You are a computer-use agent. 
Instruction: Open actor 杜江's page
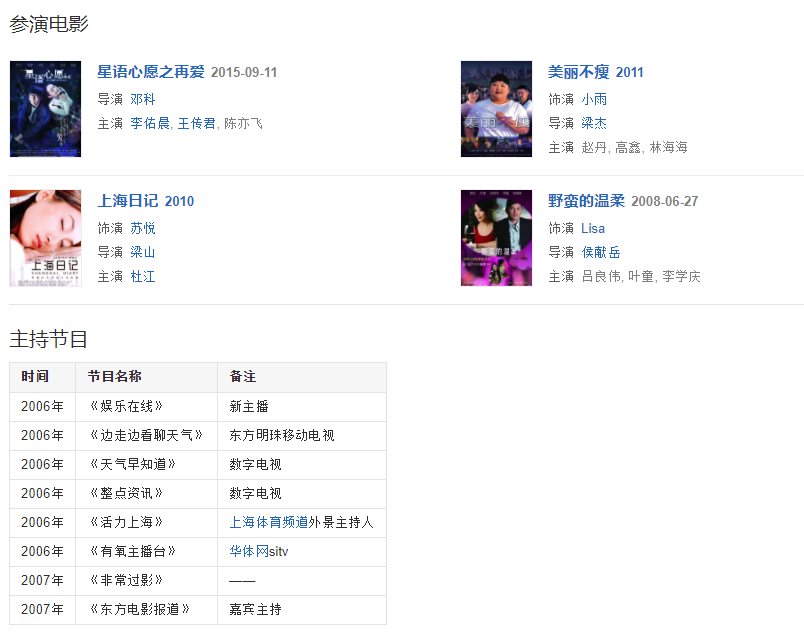143,276
